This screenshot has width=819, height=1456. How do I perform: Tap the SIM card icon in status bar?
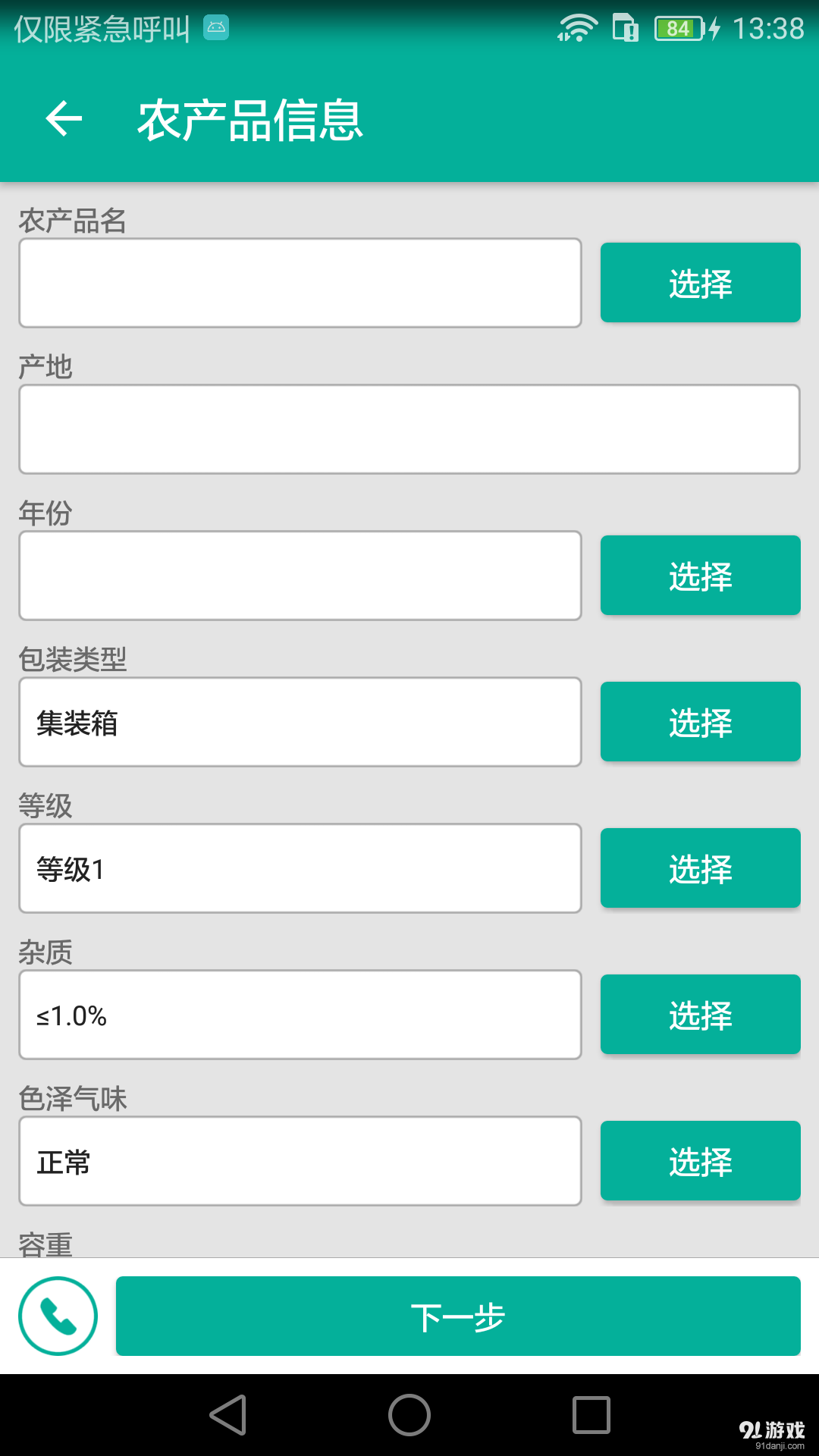click(x=623, y=27)
